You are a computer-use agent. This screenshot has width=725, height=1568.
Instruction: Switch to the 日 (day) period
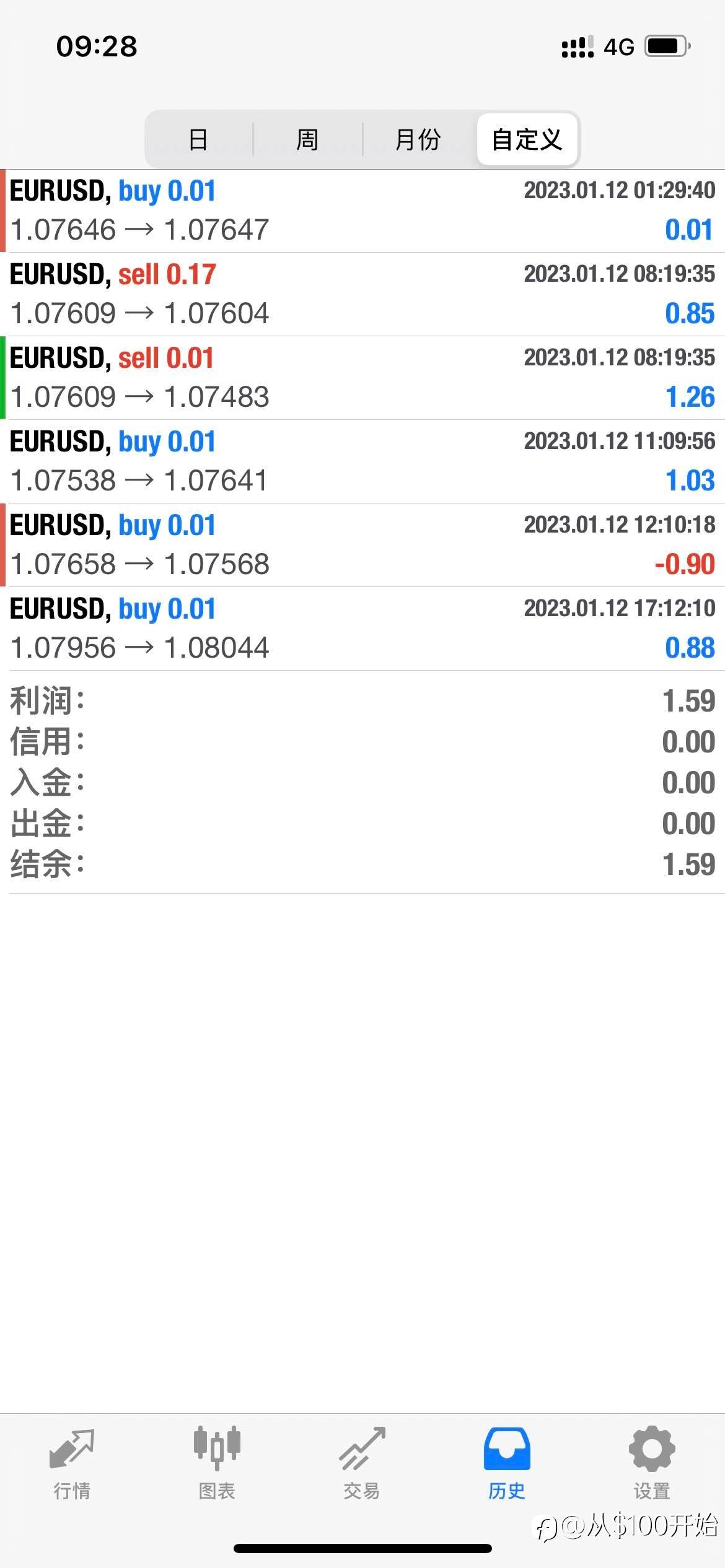198,139
